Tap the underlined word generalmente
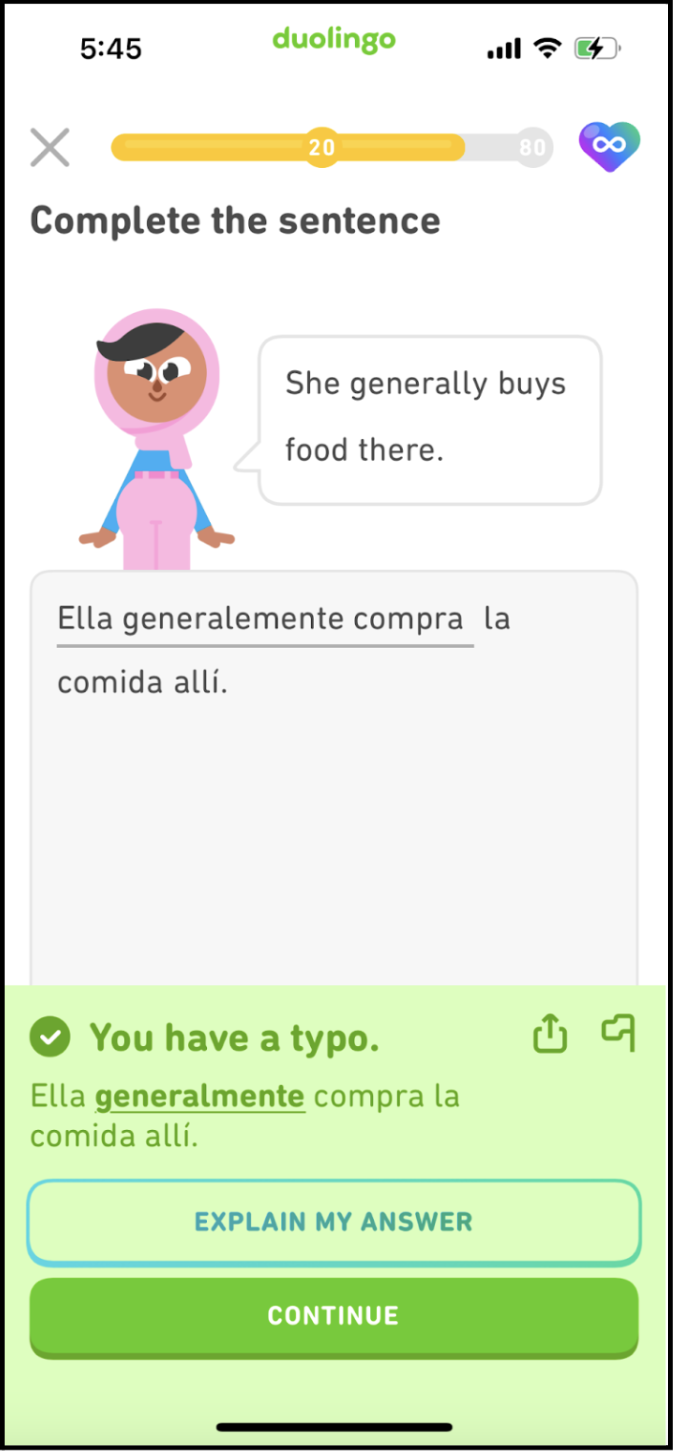673x1451 pixels. click(199, 1097)
